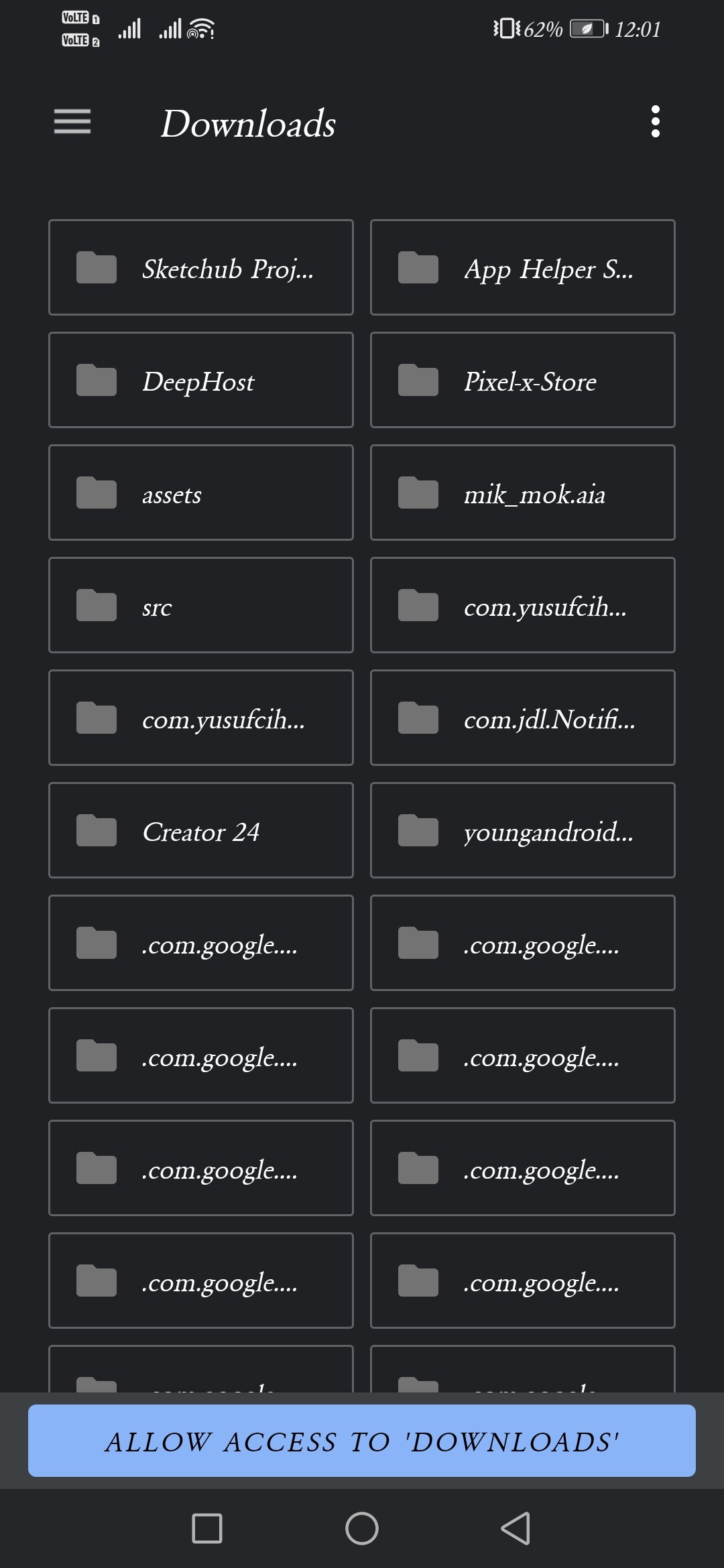The height and width of the screenshot is (1568, 724).
Task: Open the assets folder
Action: pyautogui.click(x=201, y=493)
